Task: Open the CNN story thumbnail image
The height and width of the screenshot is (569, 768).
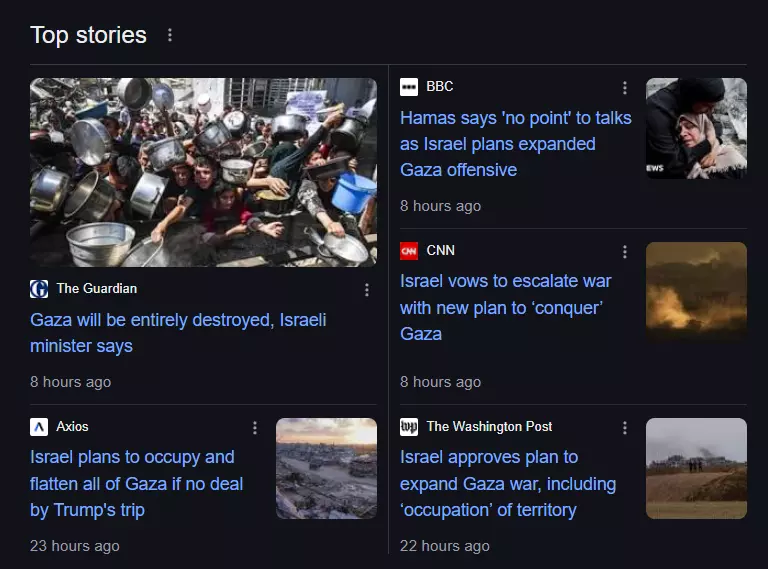Action: (696, 292)
